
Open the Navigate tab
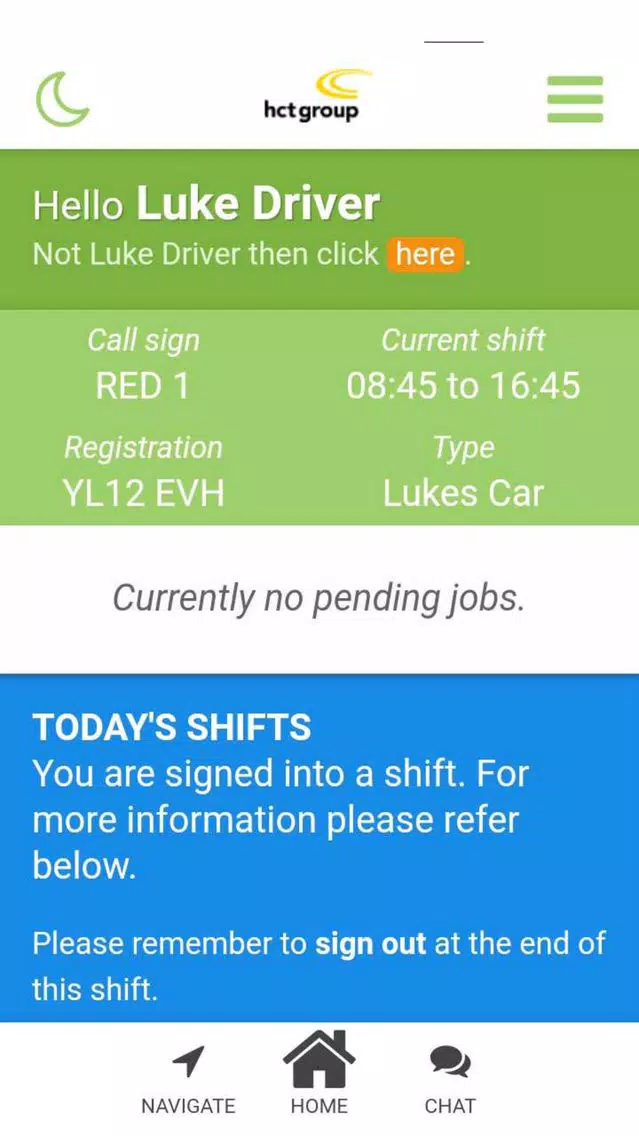188,1080
